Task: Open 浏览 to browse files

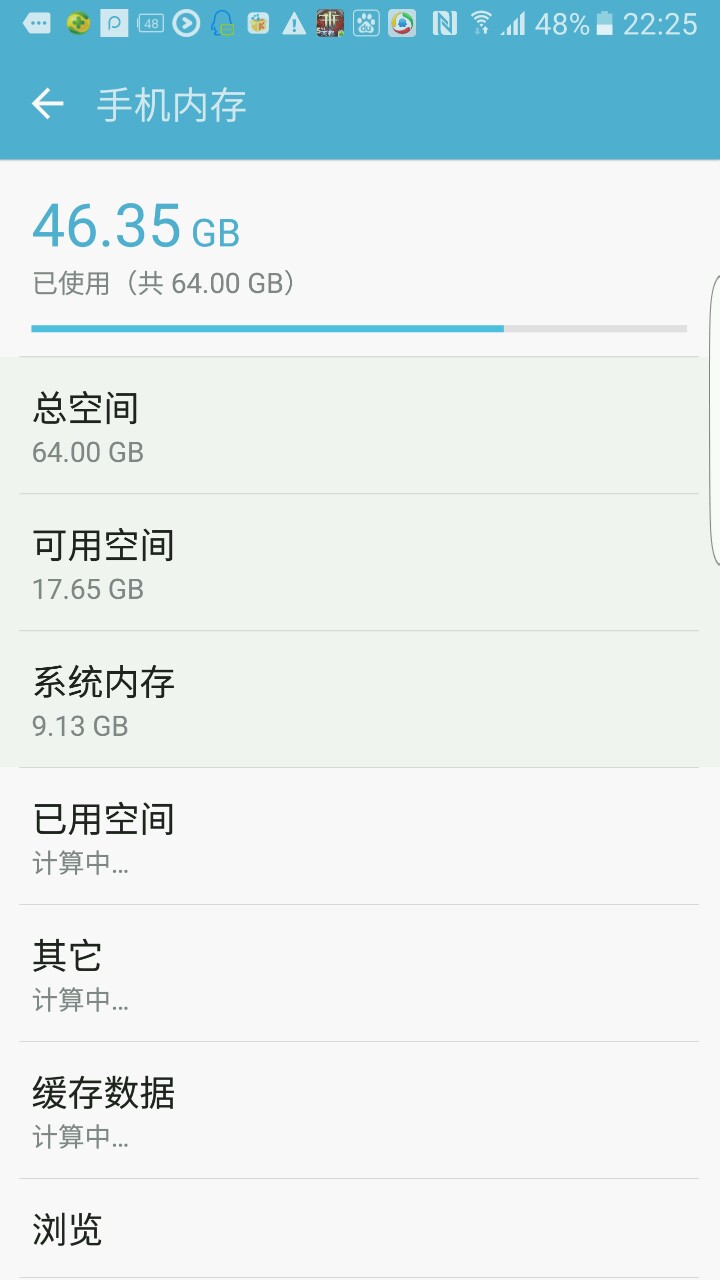Action: click(360, 1230)
